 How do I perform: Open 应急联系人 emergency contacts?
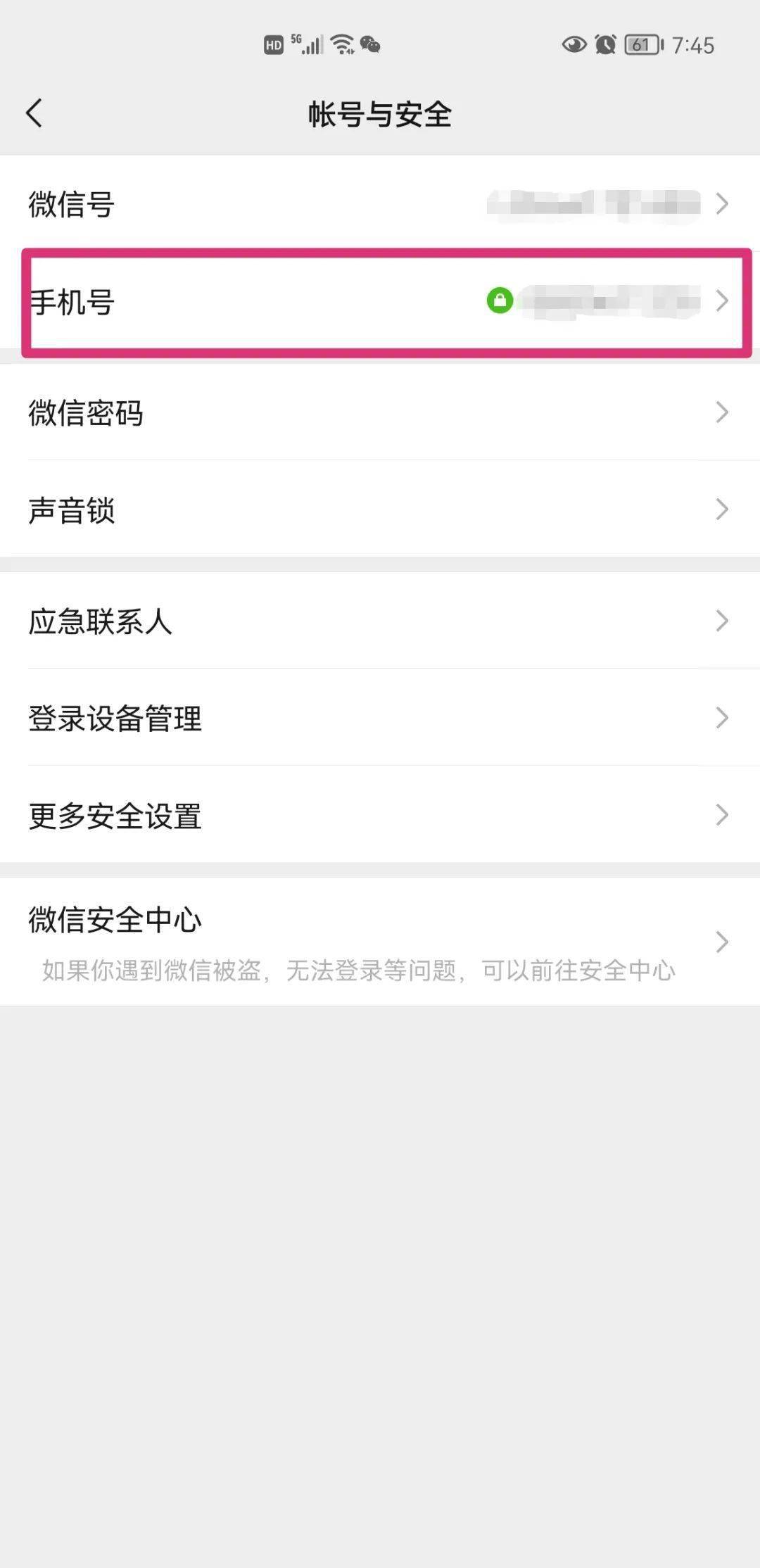click(x=380, y=620)
